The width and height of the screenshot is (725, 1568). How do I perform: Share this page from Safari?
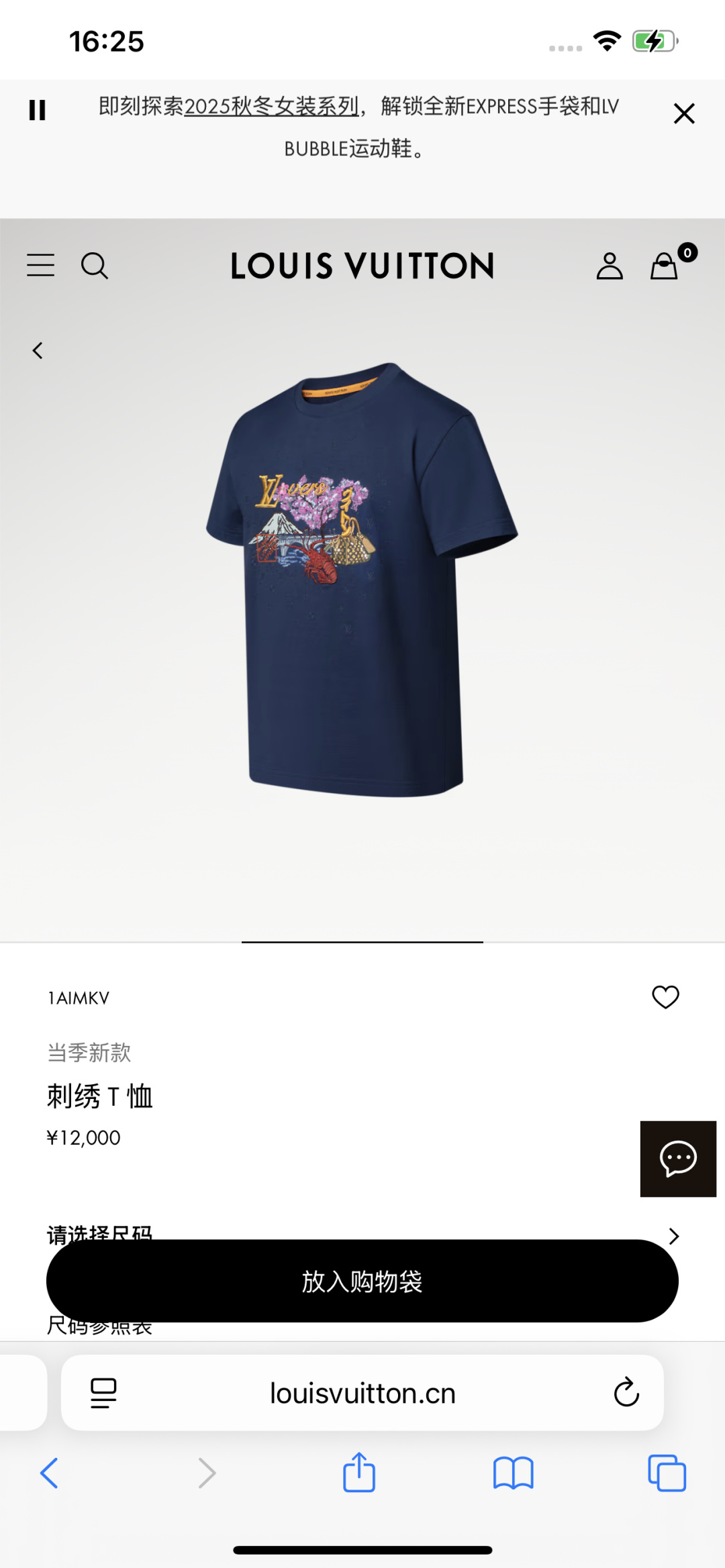tap(359, 1473)
